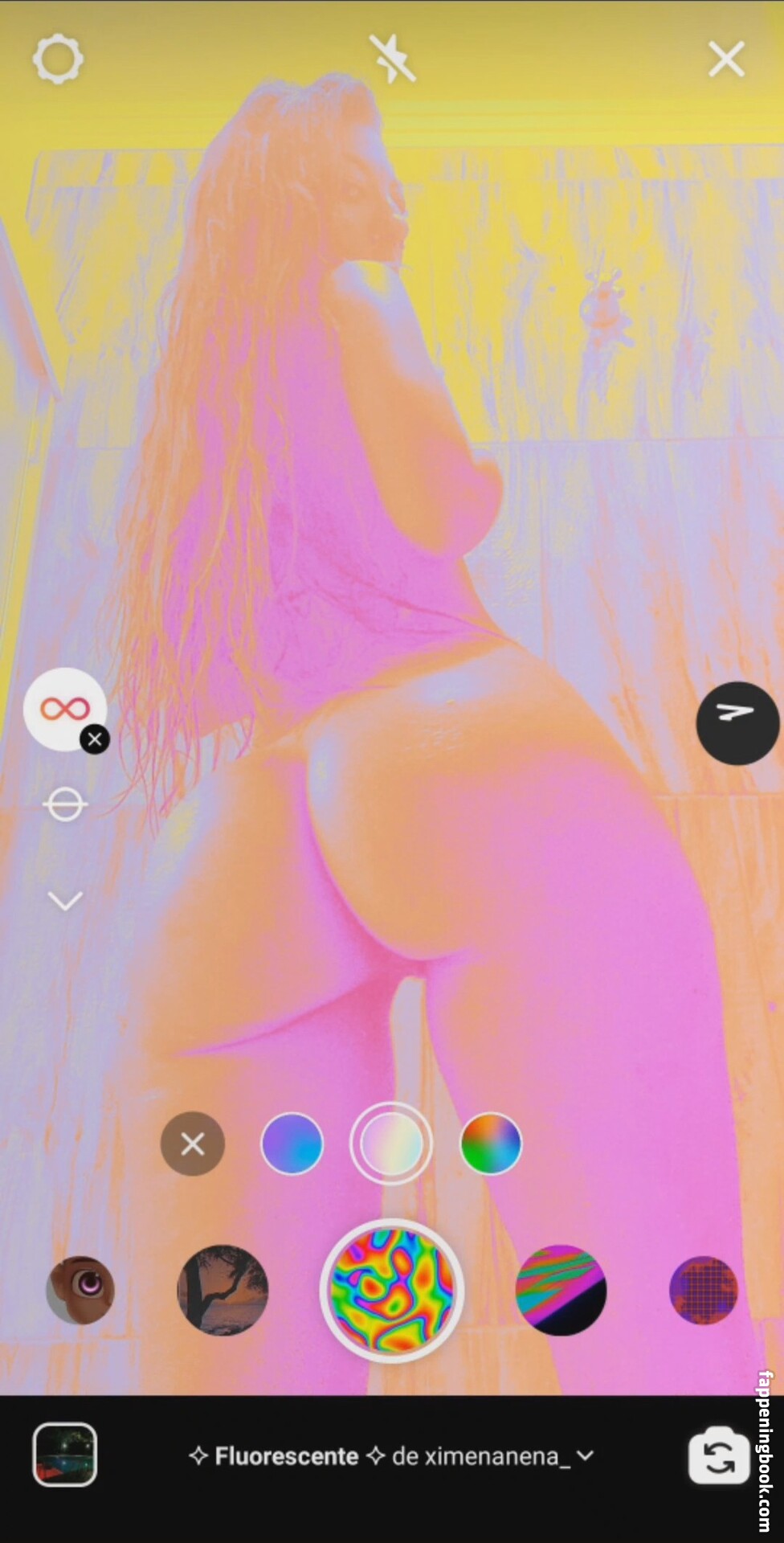784x1543 pixels.
Task: Select the sunset tree effect
Action: (223, 1291)
